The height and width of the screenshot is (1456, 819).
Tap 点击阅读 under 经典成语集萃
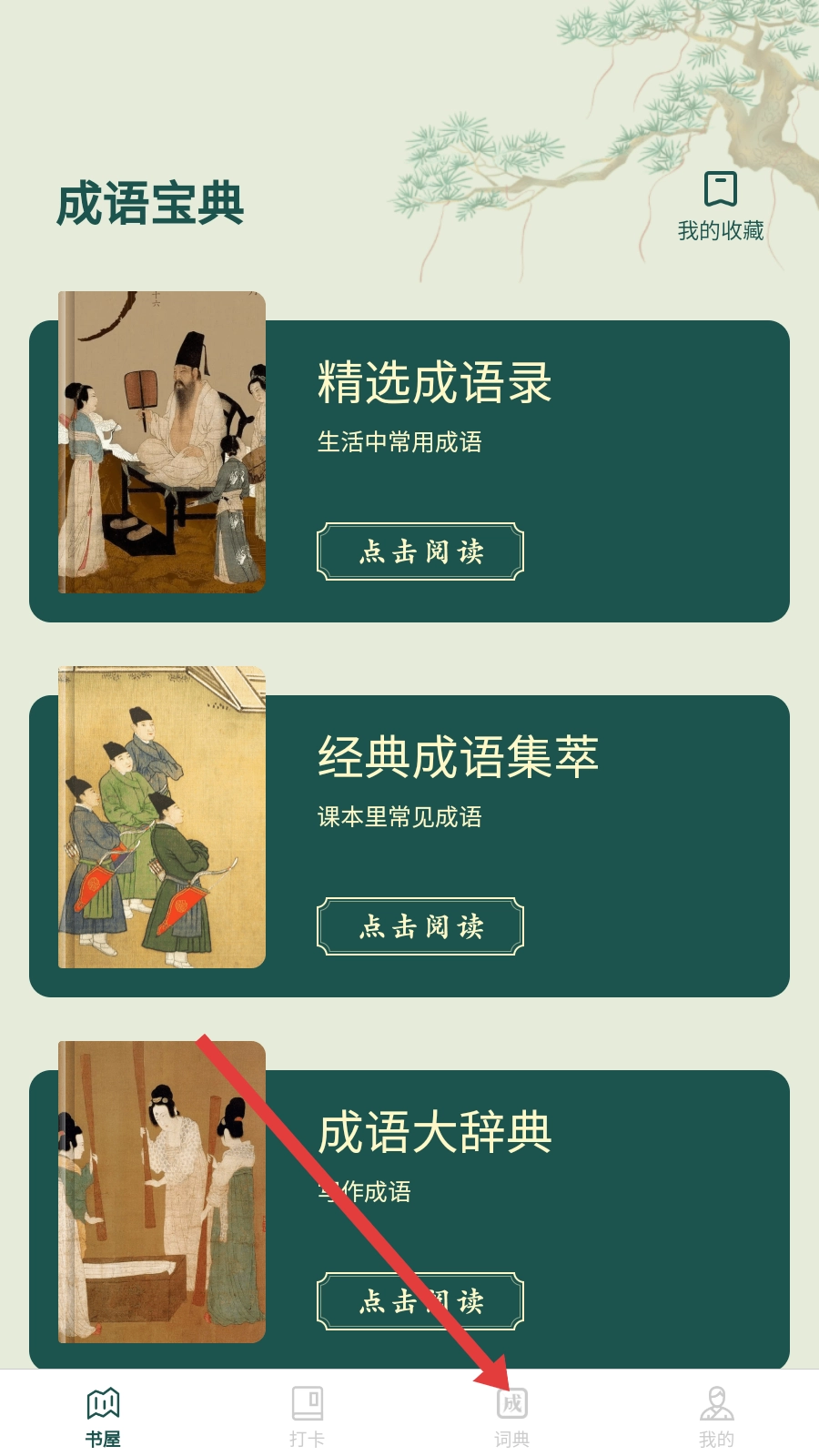[420, 926]
